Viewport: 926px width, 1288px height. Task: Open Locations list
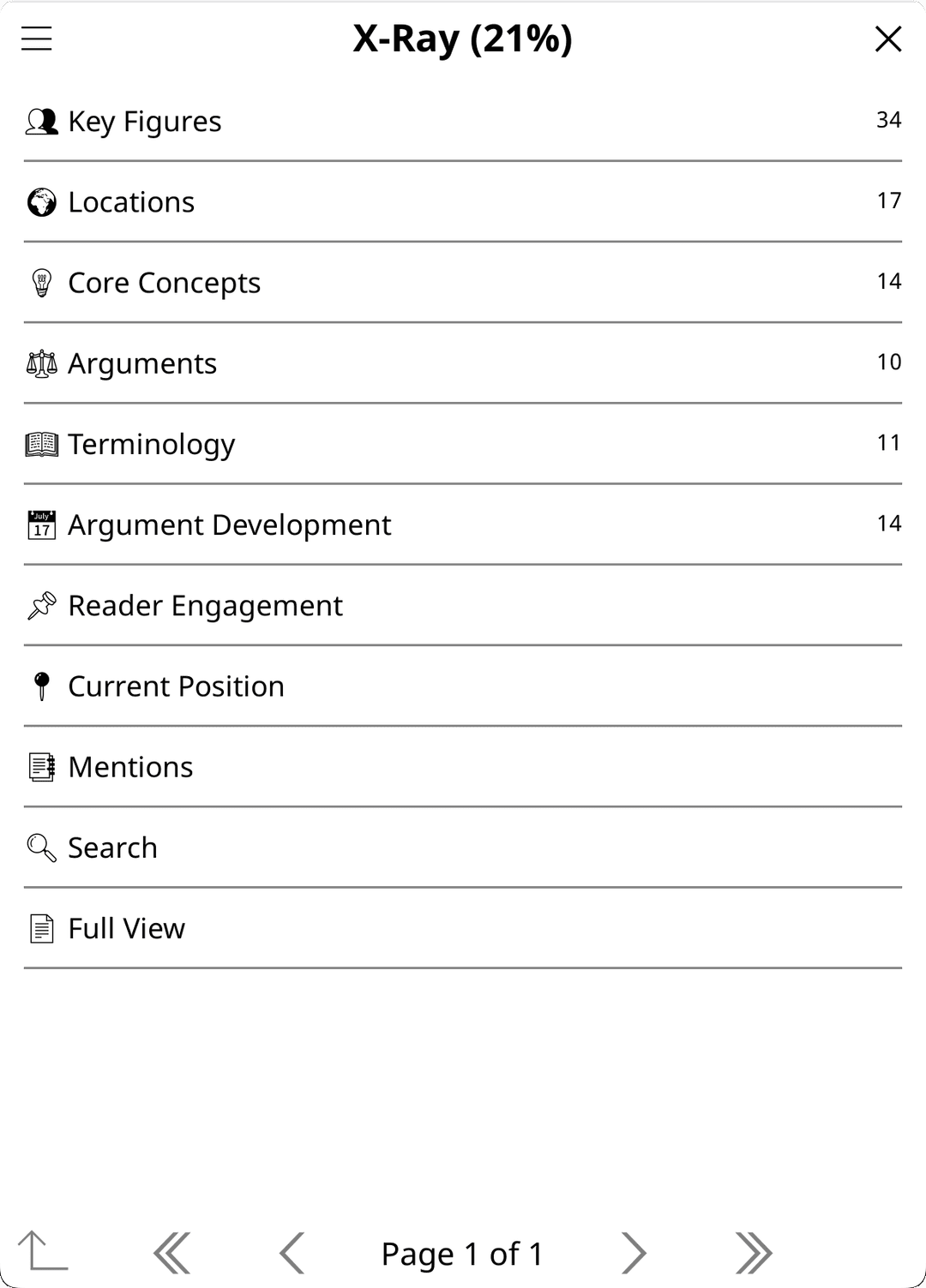(463, 202)
